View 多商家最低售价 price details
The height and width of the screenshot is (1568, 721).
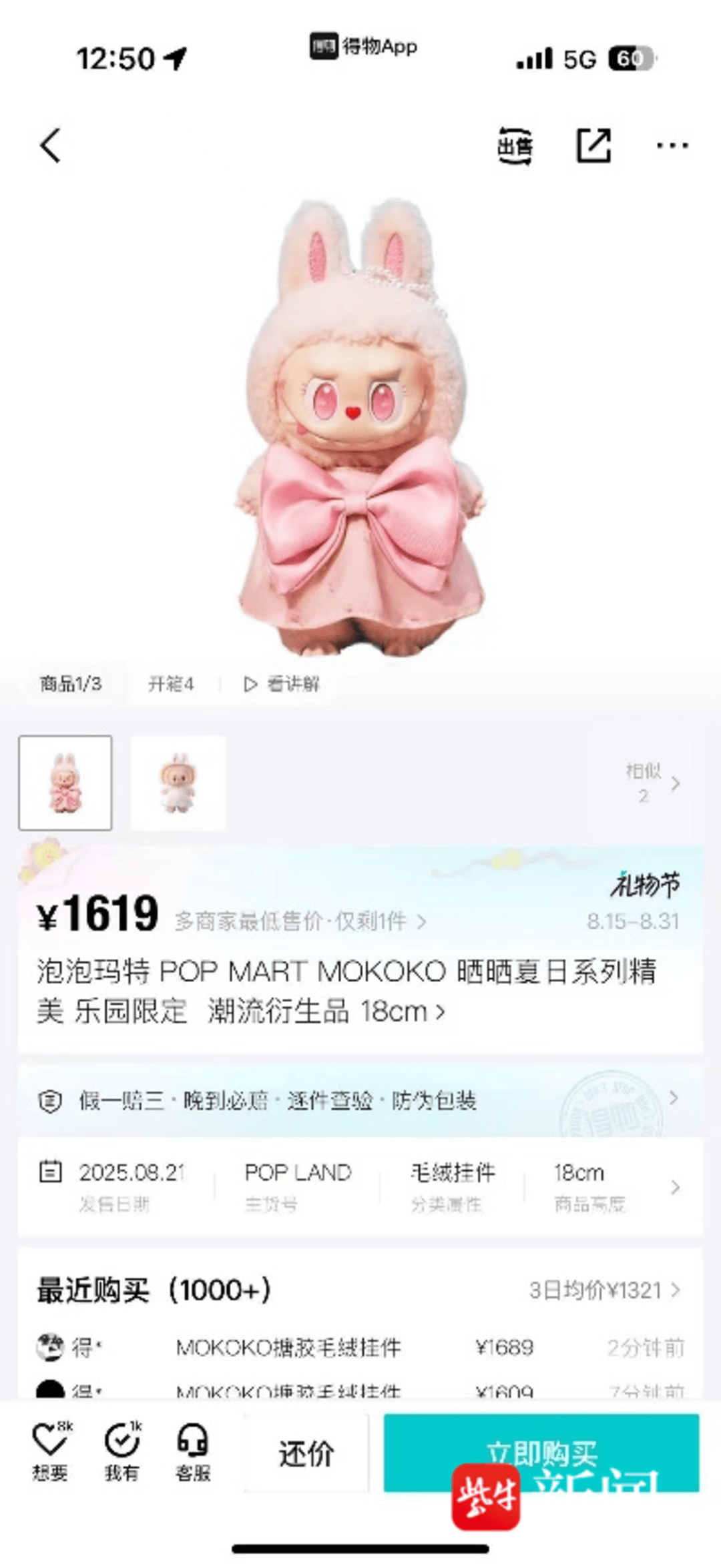300,921
